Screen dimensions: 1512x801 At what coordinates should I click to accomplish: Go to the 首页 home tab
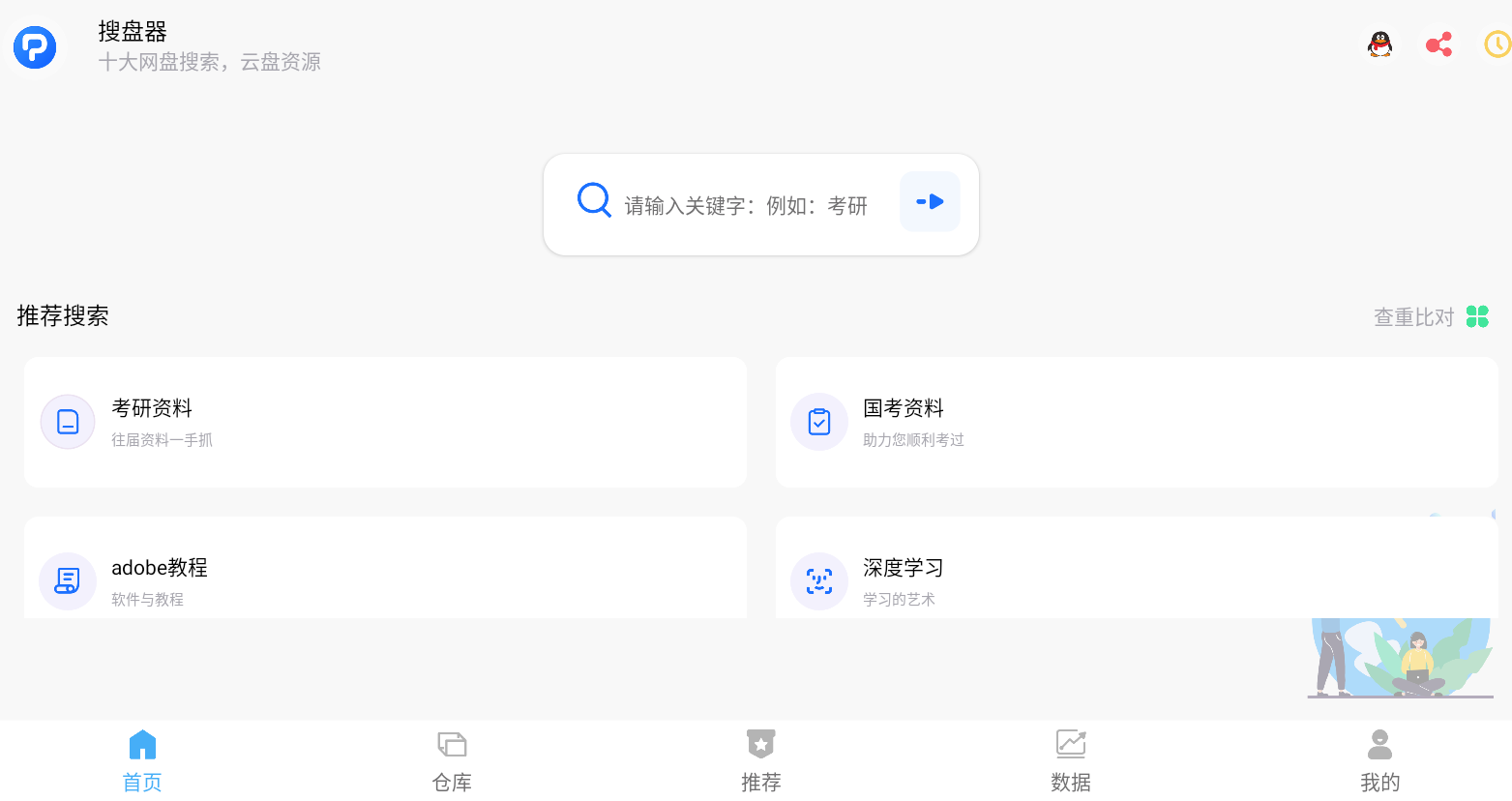(x=142, y=761)
